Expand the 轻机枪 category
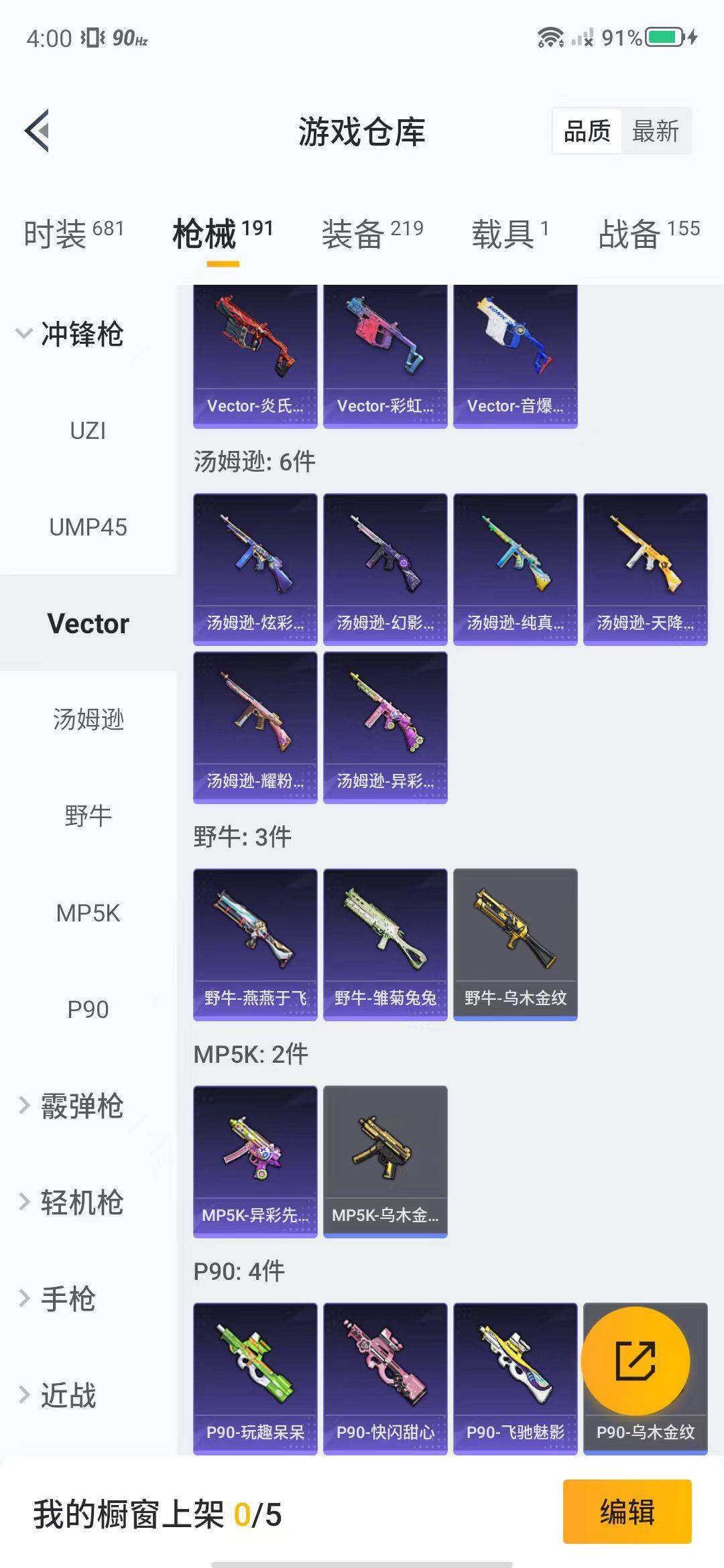 (x=70, y=1202)
